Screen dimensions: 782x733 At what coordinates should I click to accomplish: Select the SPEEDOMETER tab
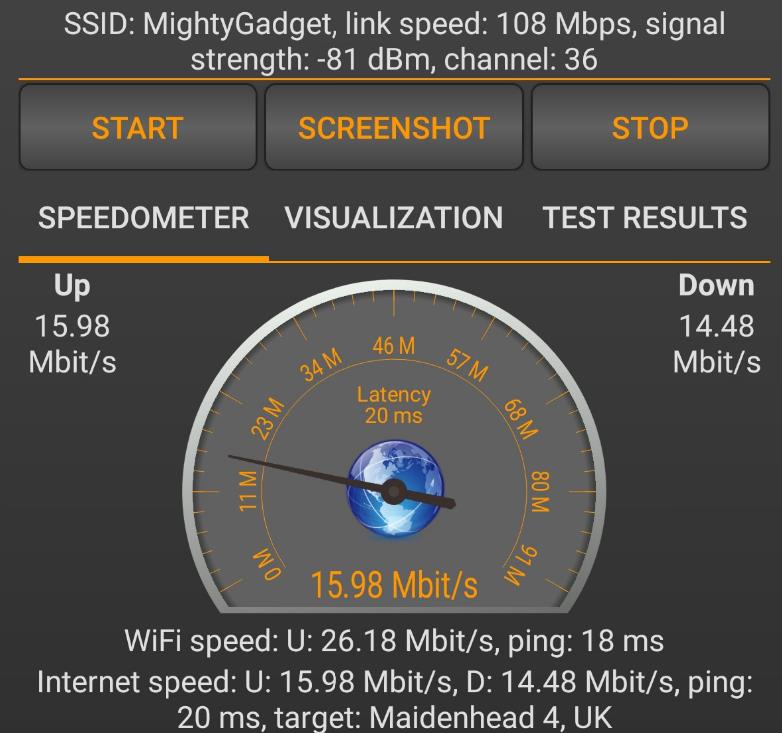pyautogui.click(x=144, y=218)
